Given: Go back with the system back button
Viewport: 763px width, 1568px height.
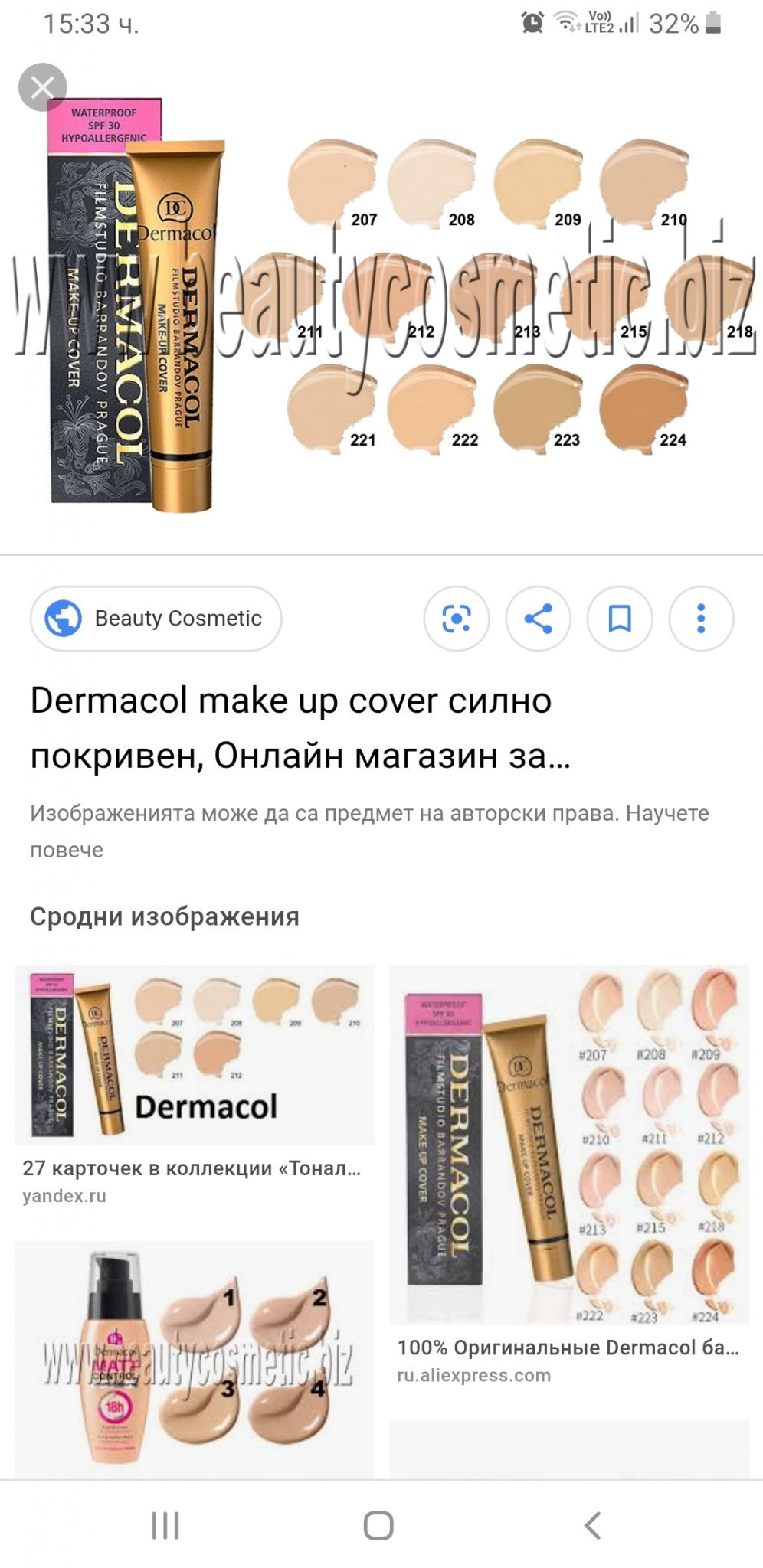Looking at the screenshot, I should pos(593,1525).
